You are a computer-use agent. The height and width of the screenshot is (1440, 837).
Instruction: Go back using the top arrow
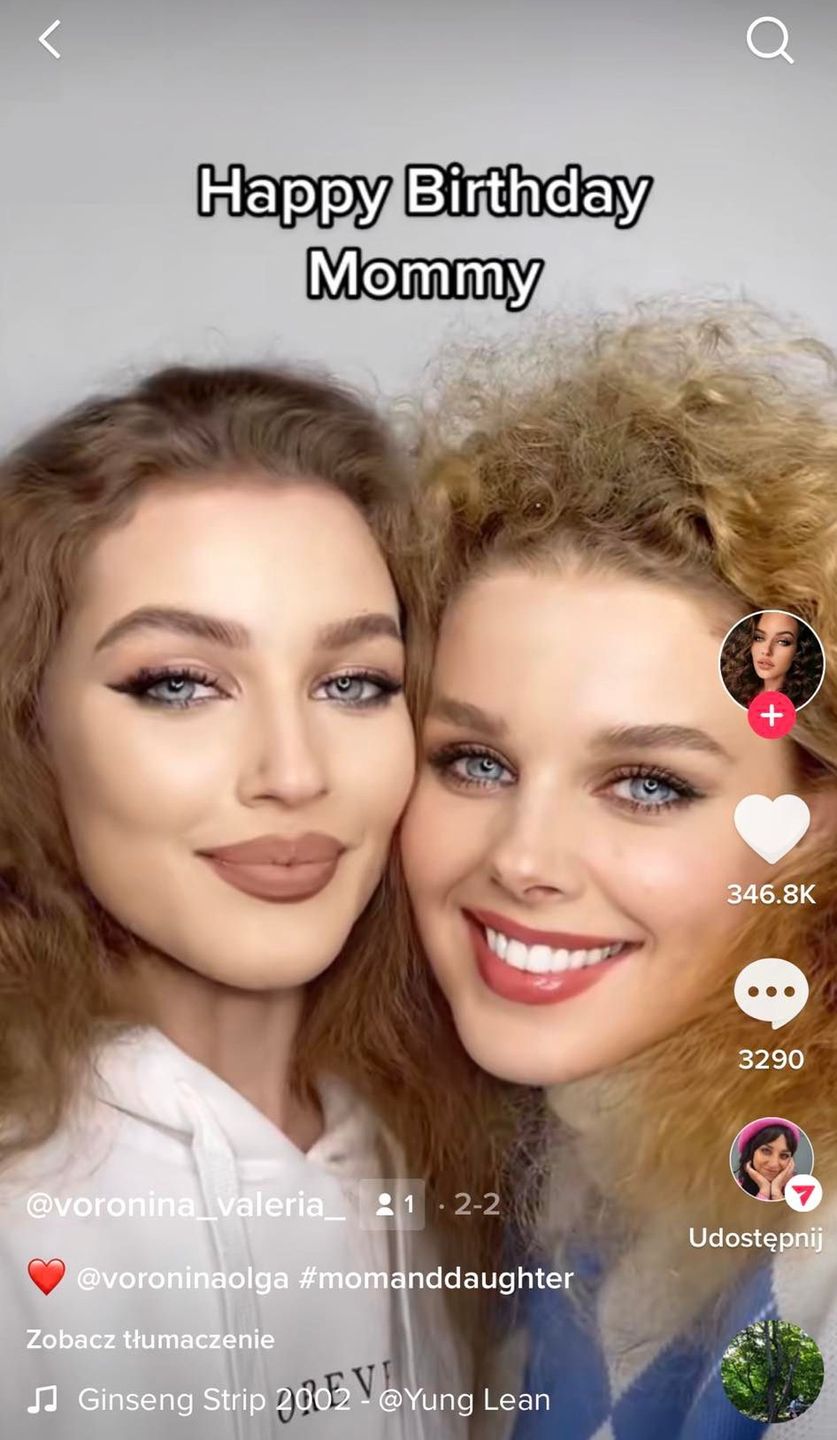pyautogui.click(x=49, y=40)
